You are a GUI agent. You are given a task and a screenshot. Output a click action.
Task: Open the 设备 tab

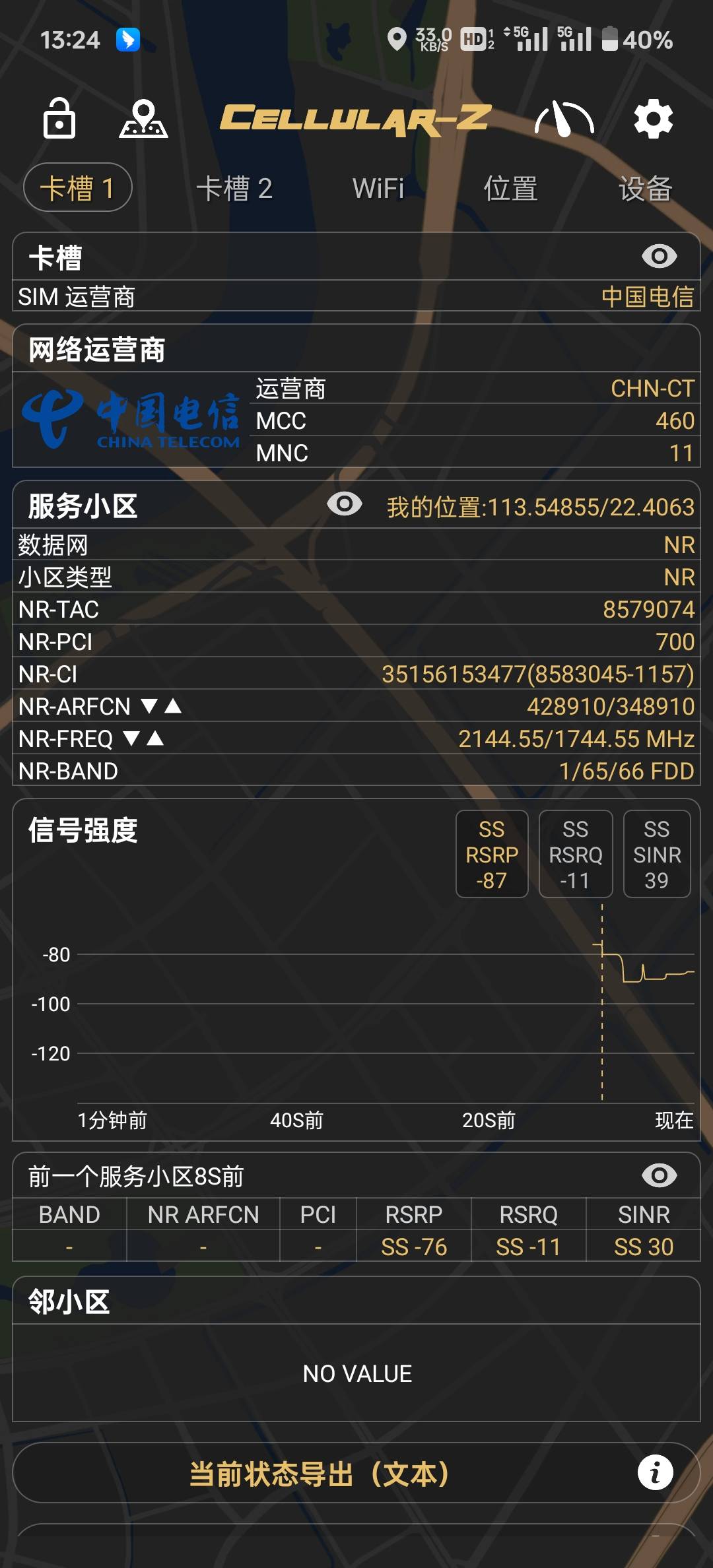[645, 189]
